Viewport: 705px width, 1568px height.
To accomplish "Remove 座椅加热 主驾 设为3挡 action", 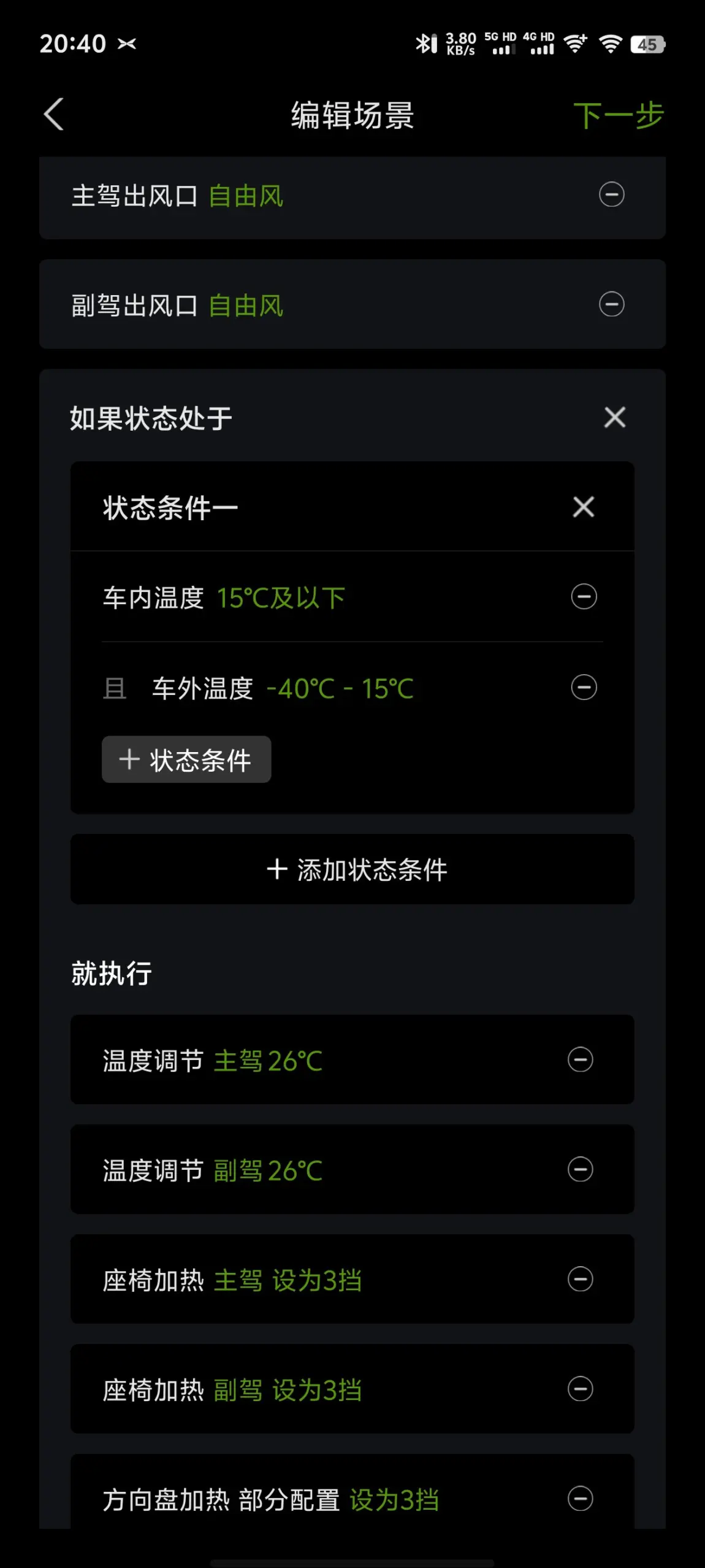I will 580,1279.
